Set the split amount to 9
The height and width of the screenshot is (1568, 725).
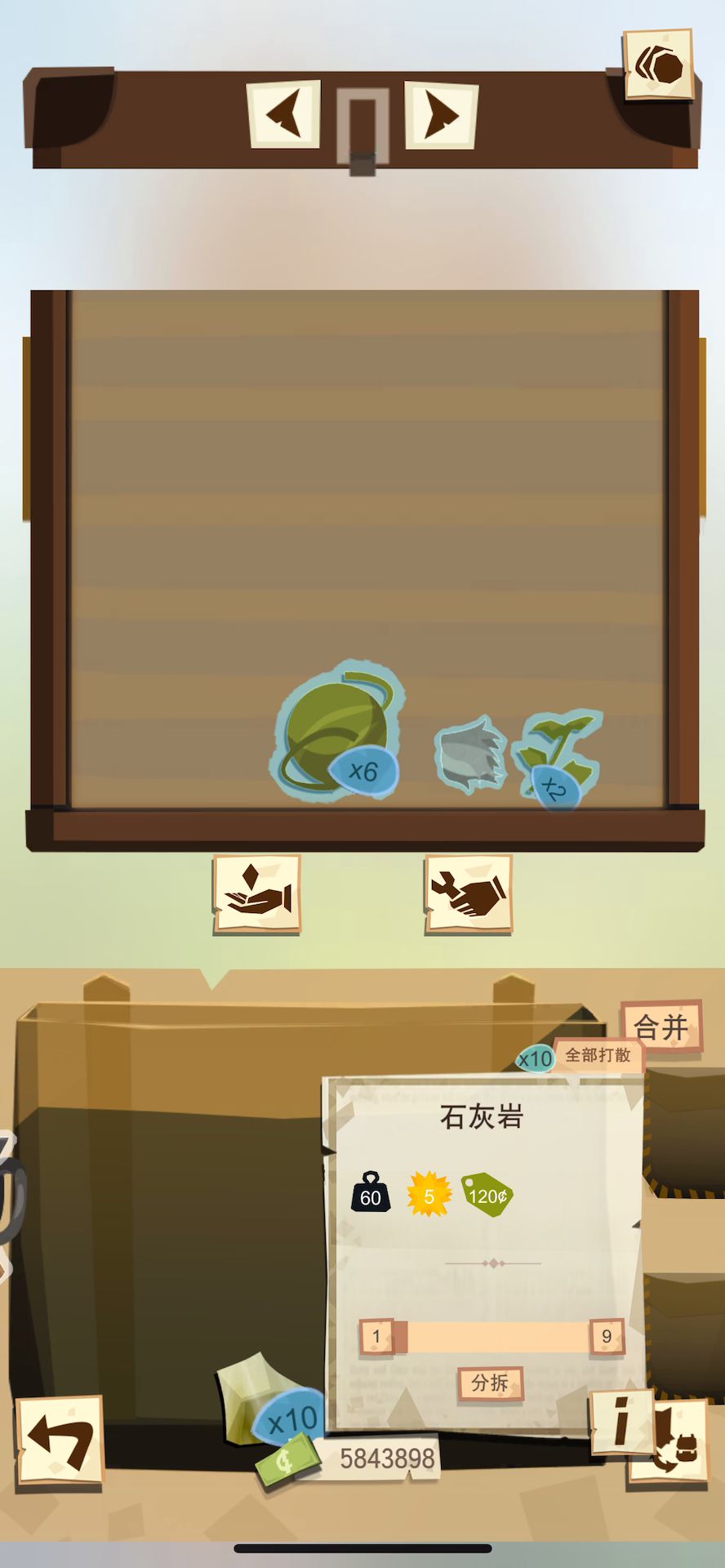click(x=607, y=1337)
